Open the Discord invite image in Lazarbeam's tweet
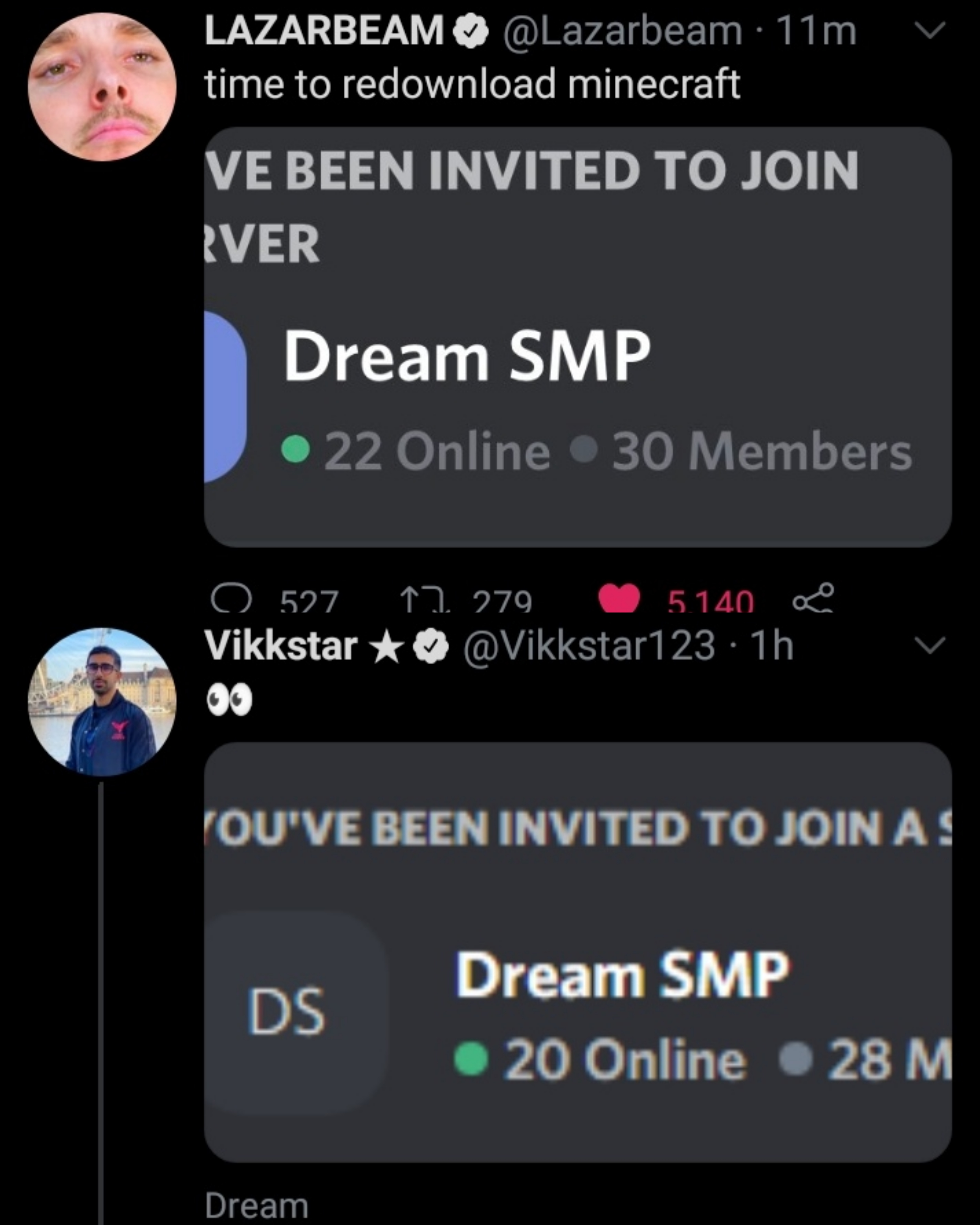The width and height of the screenshot is (980, 1225). [x=577, y=337]
